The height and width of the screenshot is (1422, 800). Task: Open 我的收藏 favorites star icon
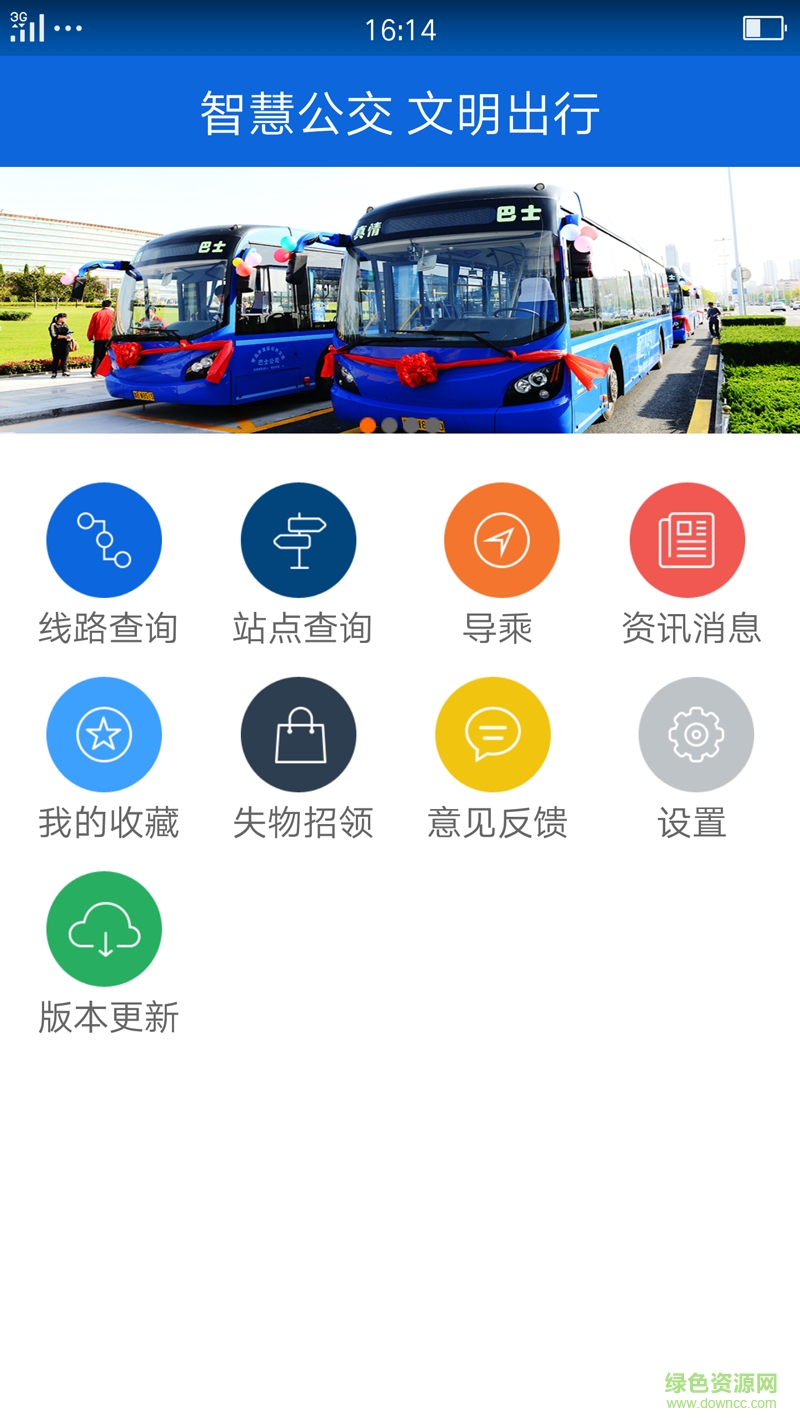(104, 733)
